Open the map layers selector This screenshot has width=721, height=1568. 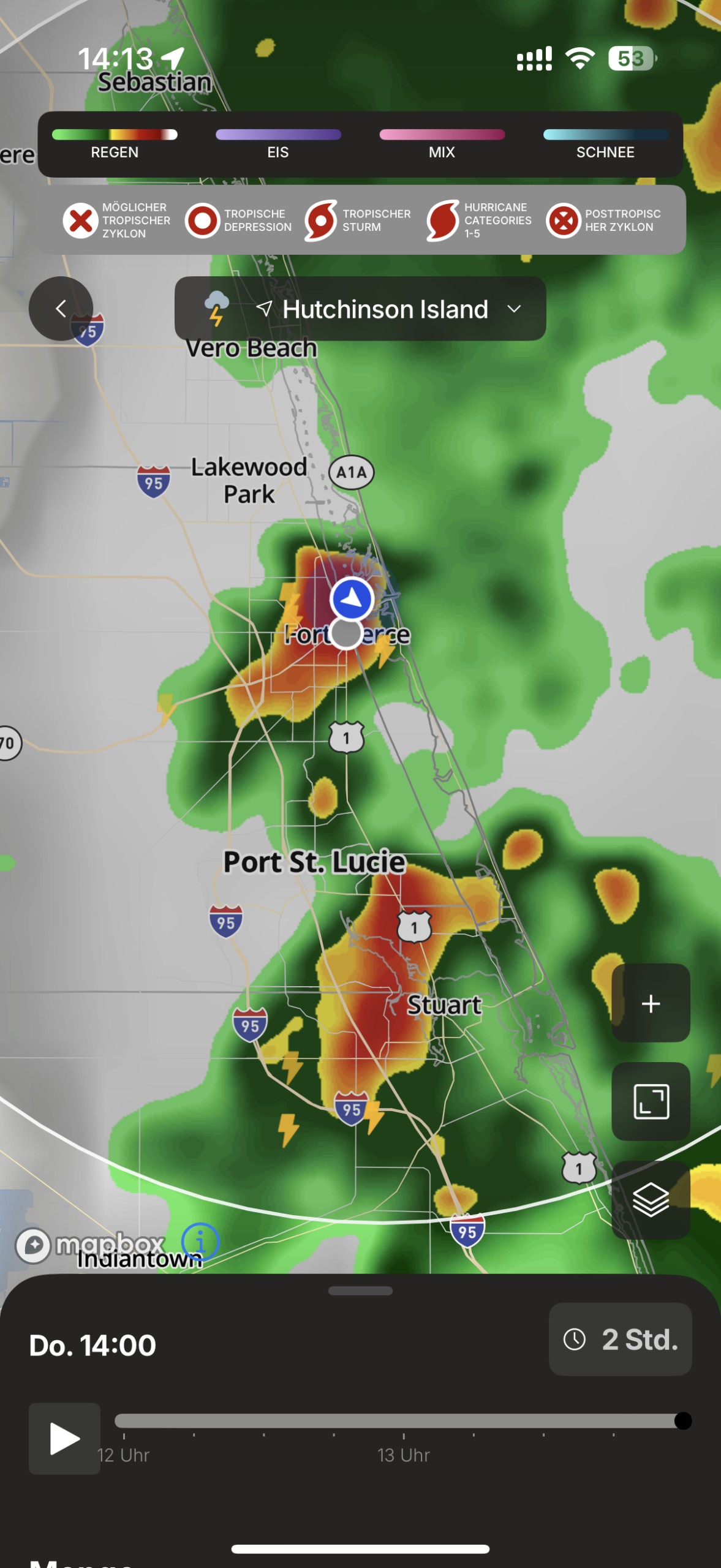[x=651, y=1199]
